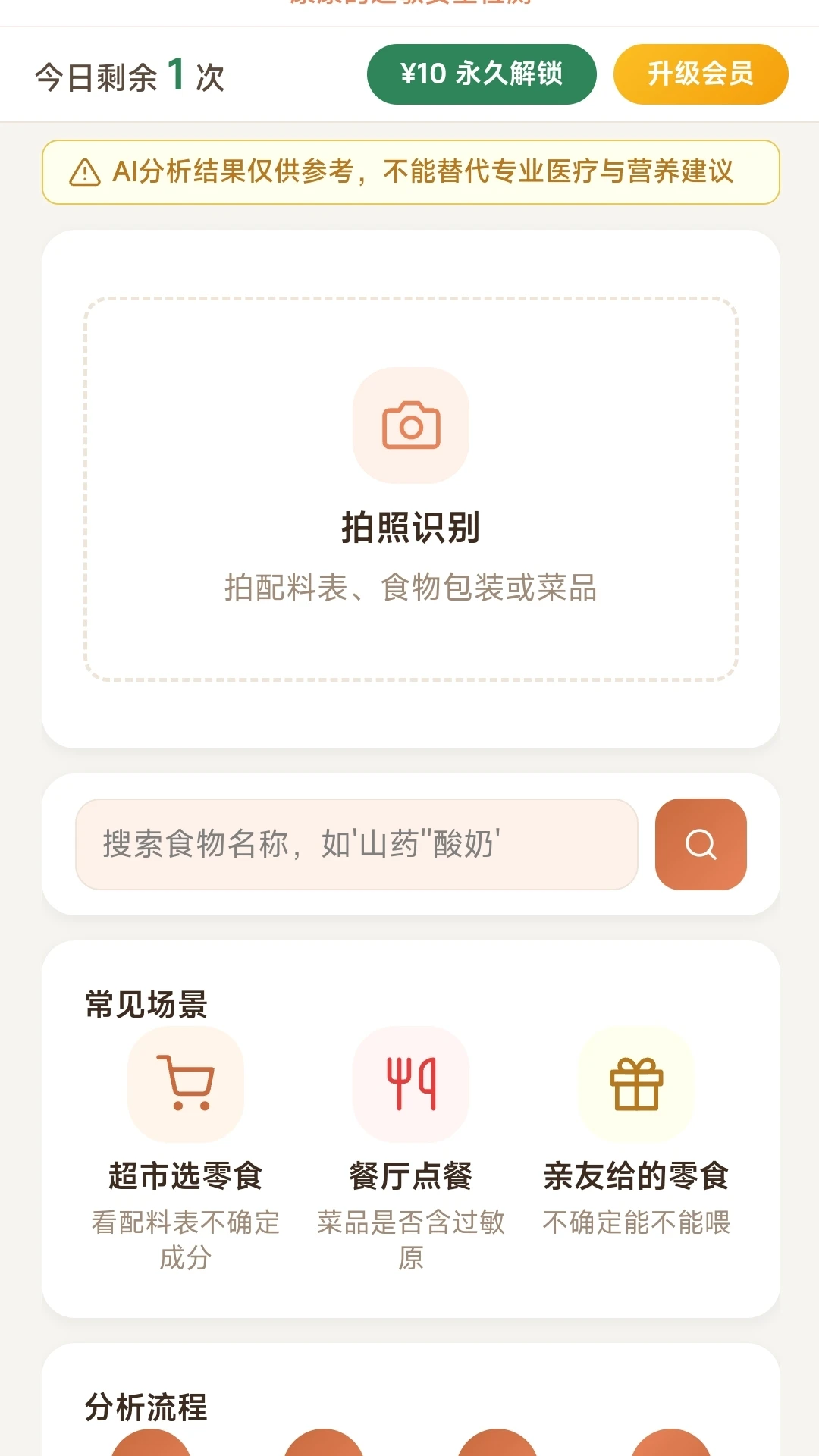Focus the 搜索食物名称 search field
This screenshot has height=1456, width=819.
356,844
